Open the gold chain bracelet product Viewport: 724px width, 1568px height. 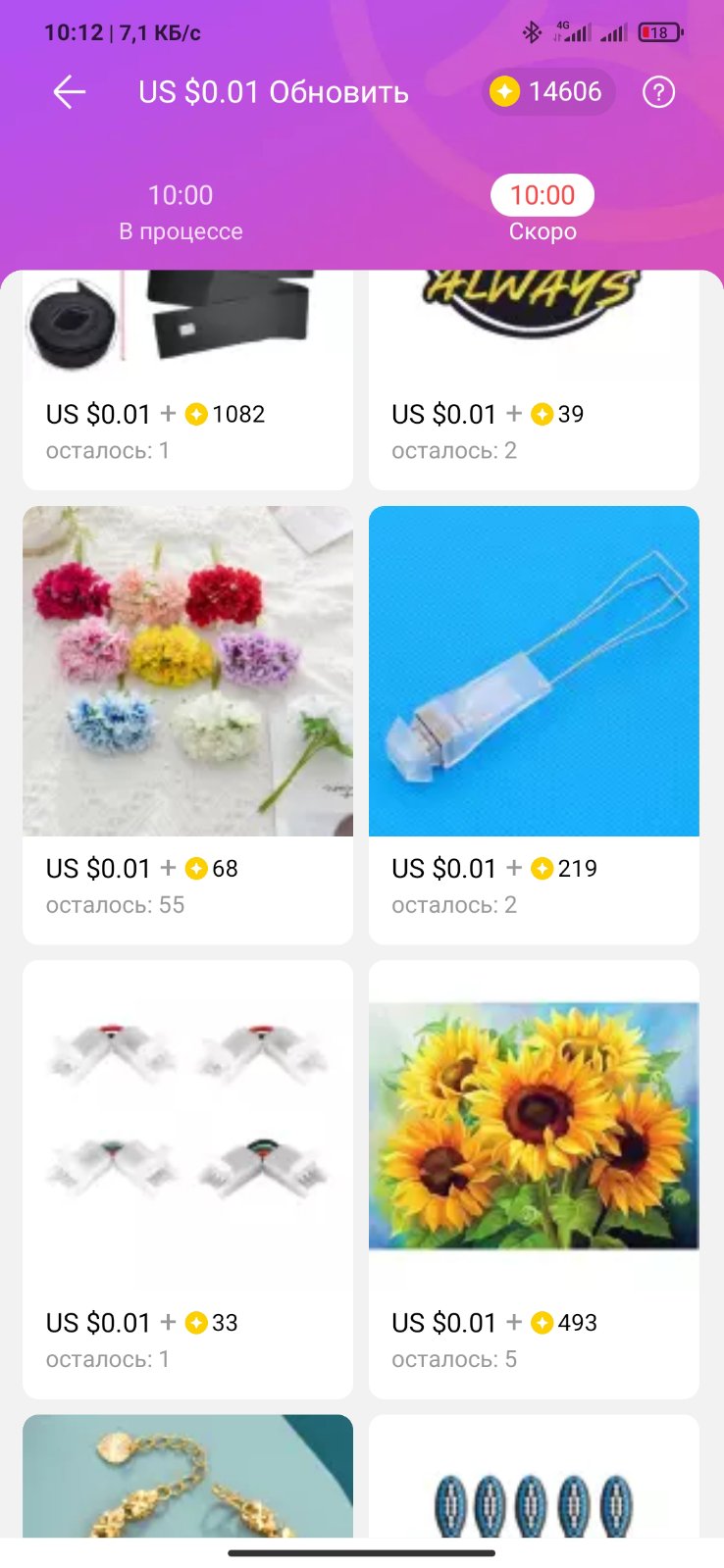coord(187,1476)
